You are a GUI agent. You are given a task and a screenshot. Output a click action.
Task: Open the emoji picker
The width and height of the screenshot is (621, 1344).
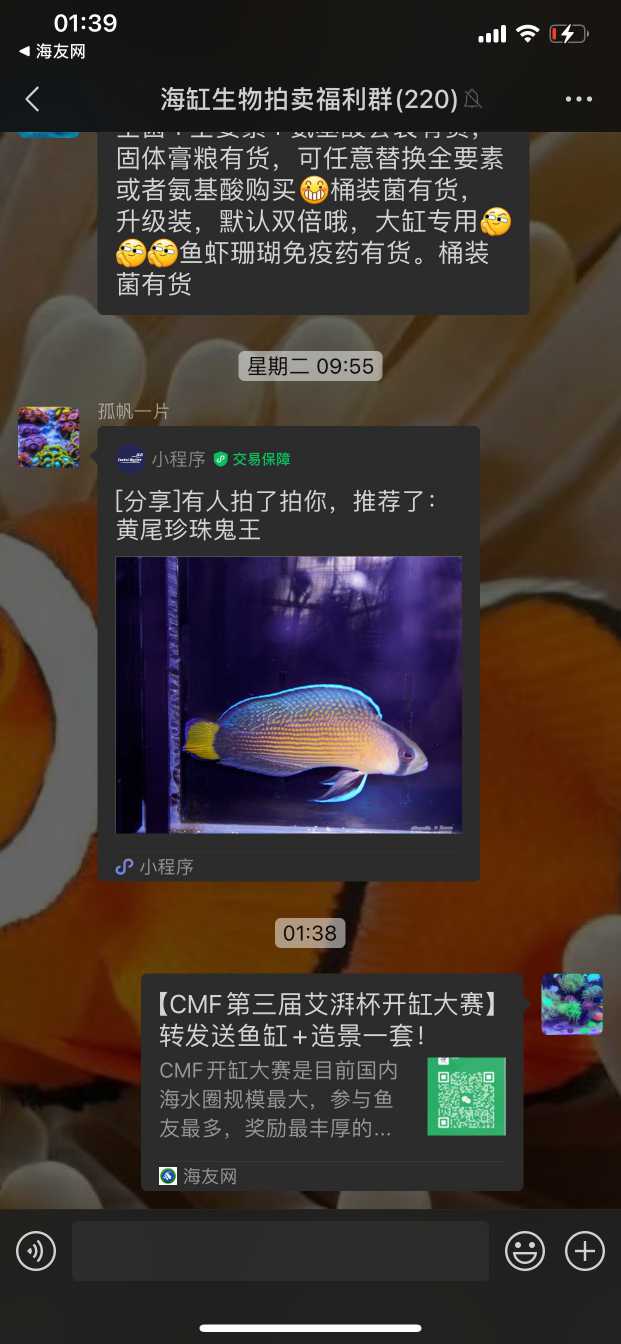pyautogui.click(x=525, y=1251)
